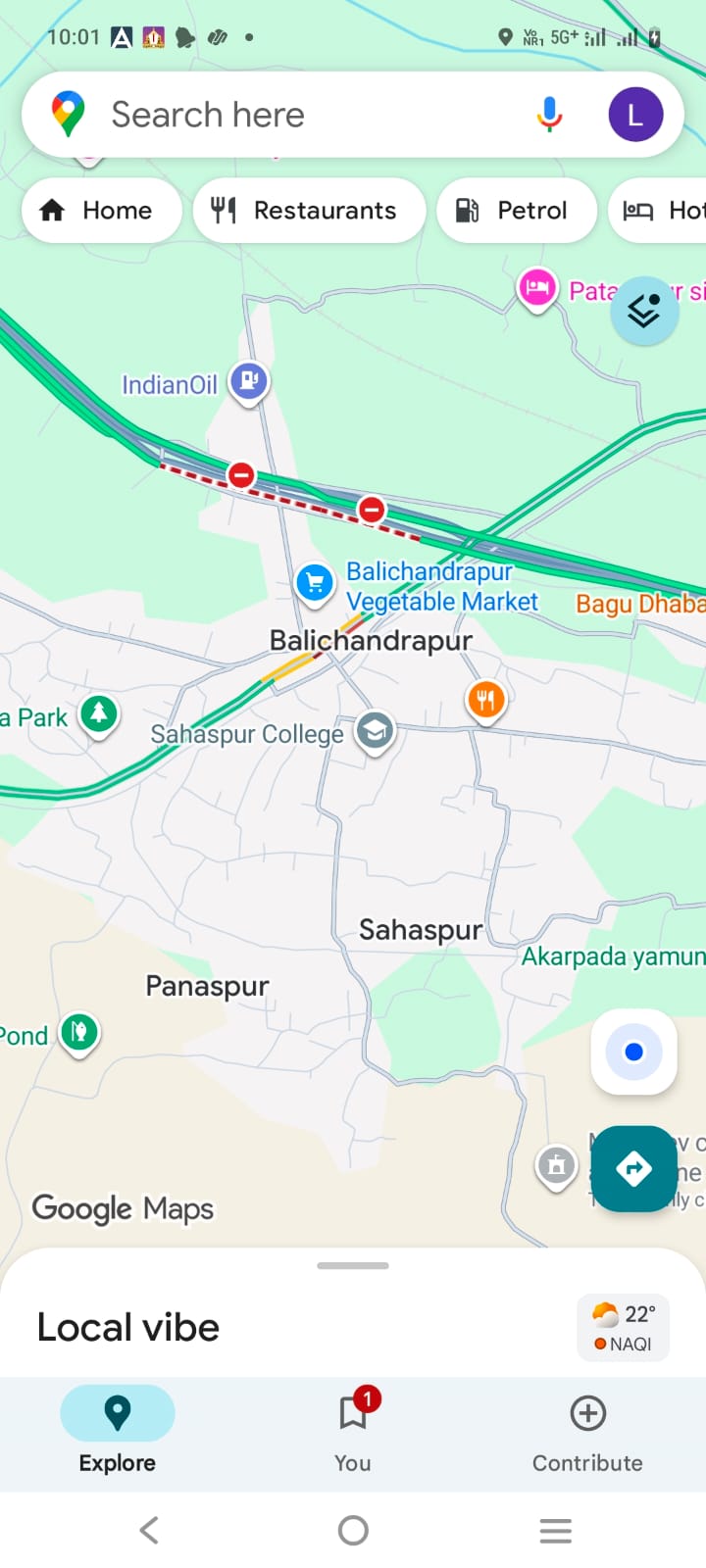Go back using system back button
The image size is (706, 1568).
point(149,1530)
